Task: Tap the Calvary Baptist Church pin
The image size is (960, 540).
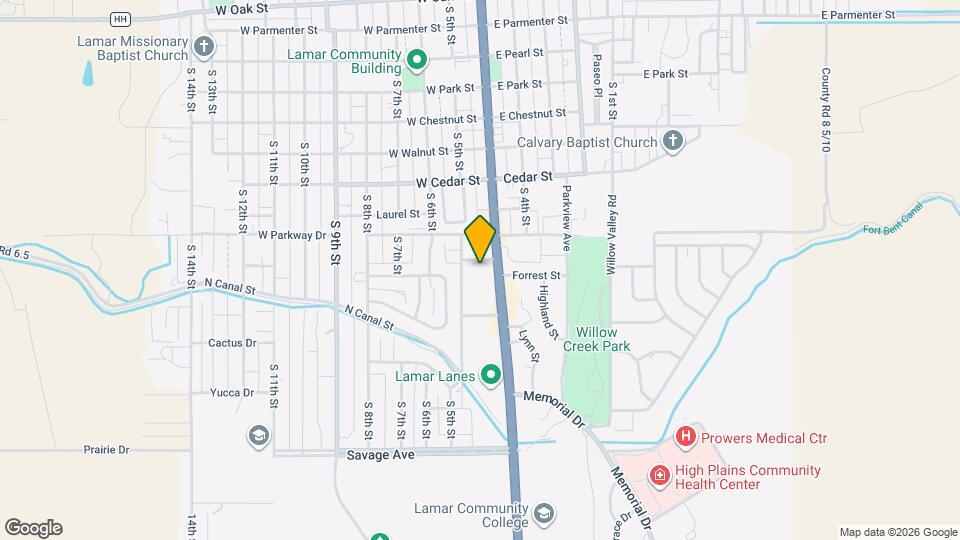Action: click(673, 141)
